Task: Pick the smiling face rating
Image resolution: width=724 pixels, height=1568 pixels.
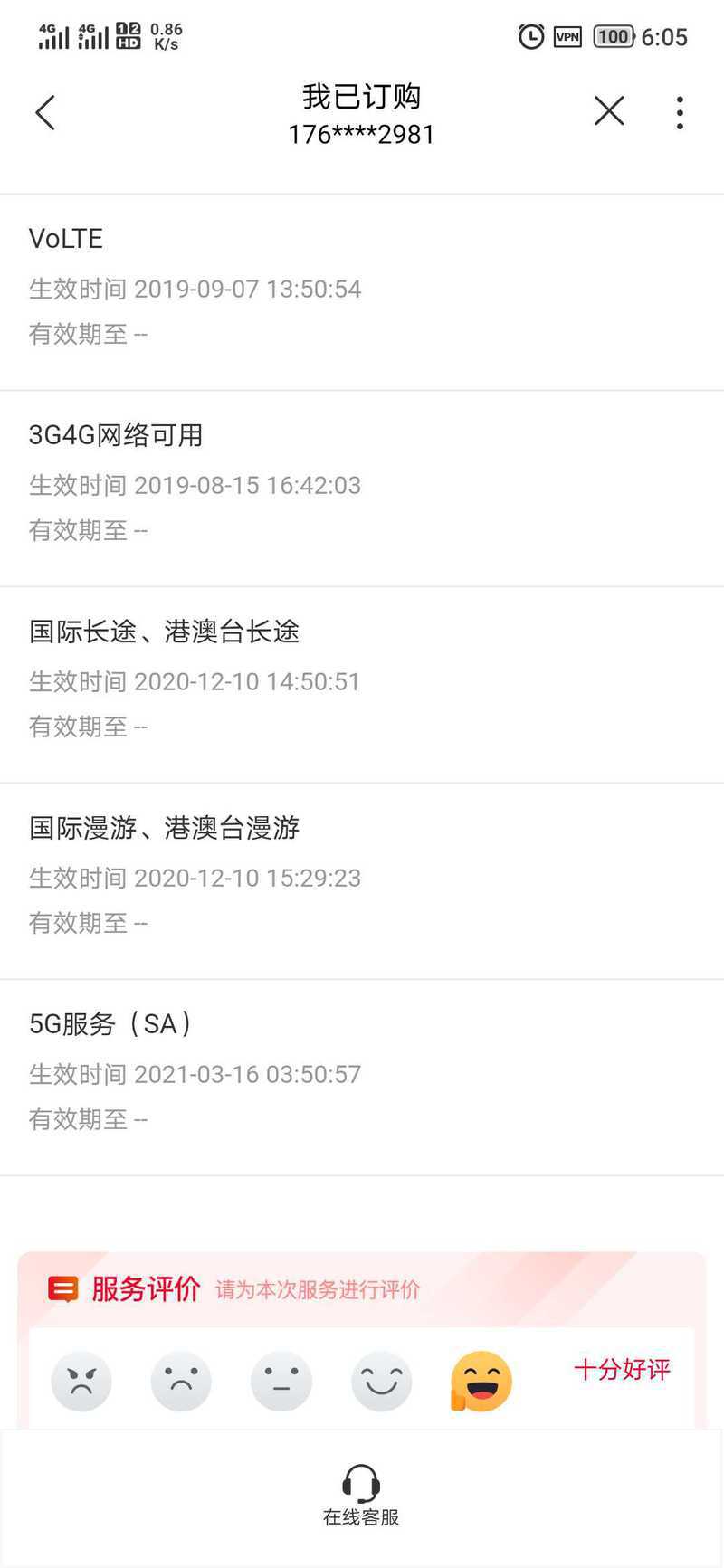Action: click(x=381, y=1382)
